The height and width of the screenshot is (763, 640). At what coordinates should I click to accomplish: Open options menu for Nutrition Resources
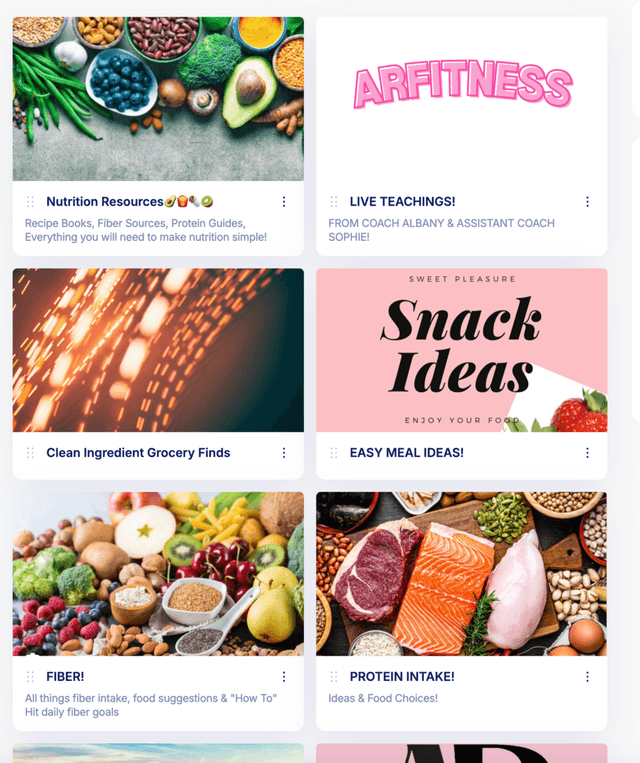pos(284,202)
